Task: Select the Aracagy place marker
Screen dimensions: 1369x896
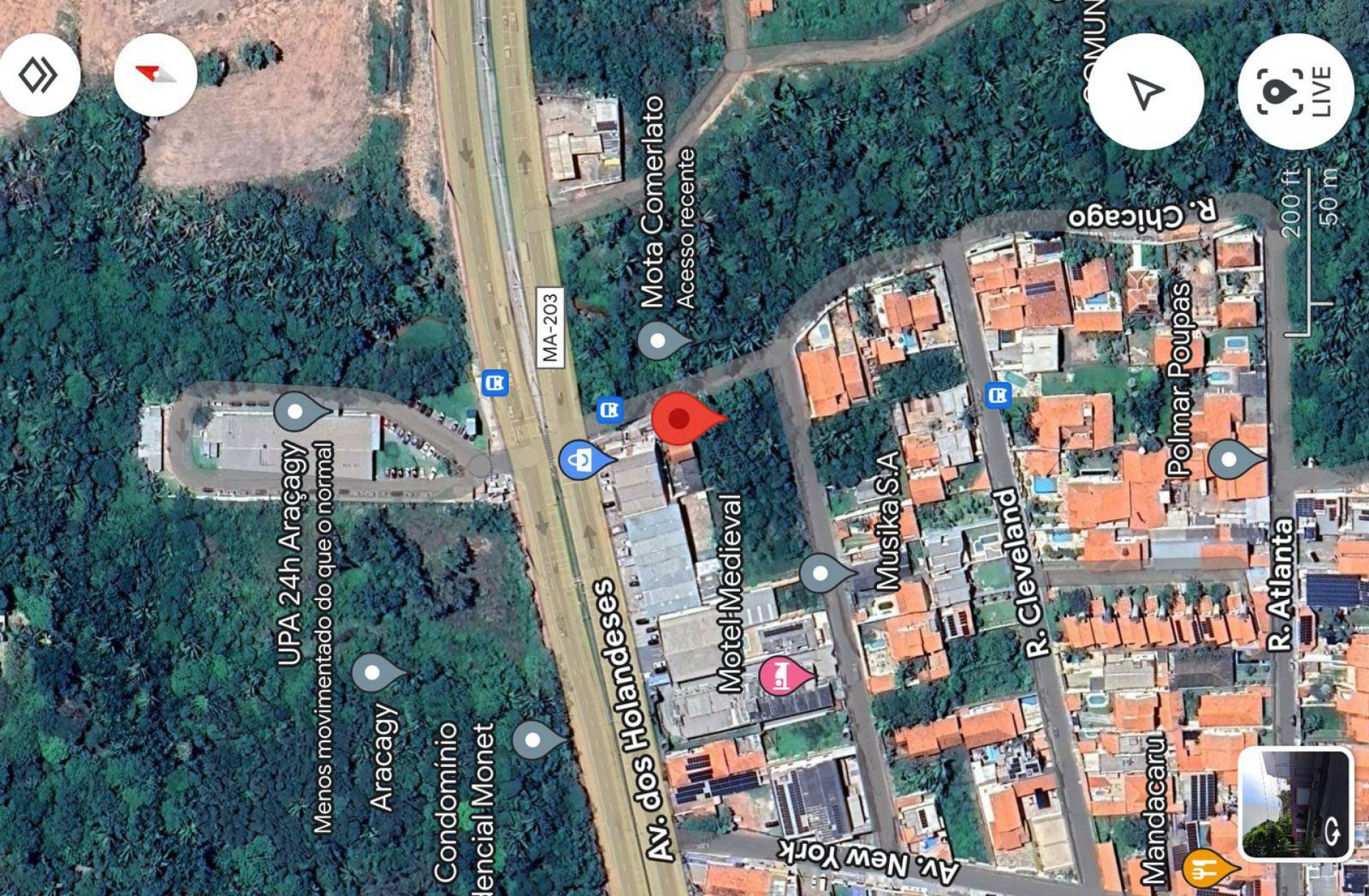Action: click(x=372, y=672)
